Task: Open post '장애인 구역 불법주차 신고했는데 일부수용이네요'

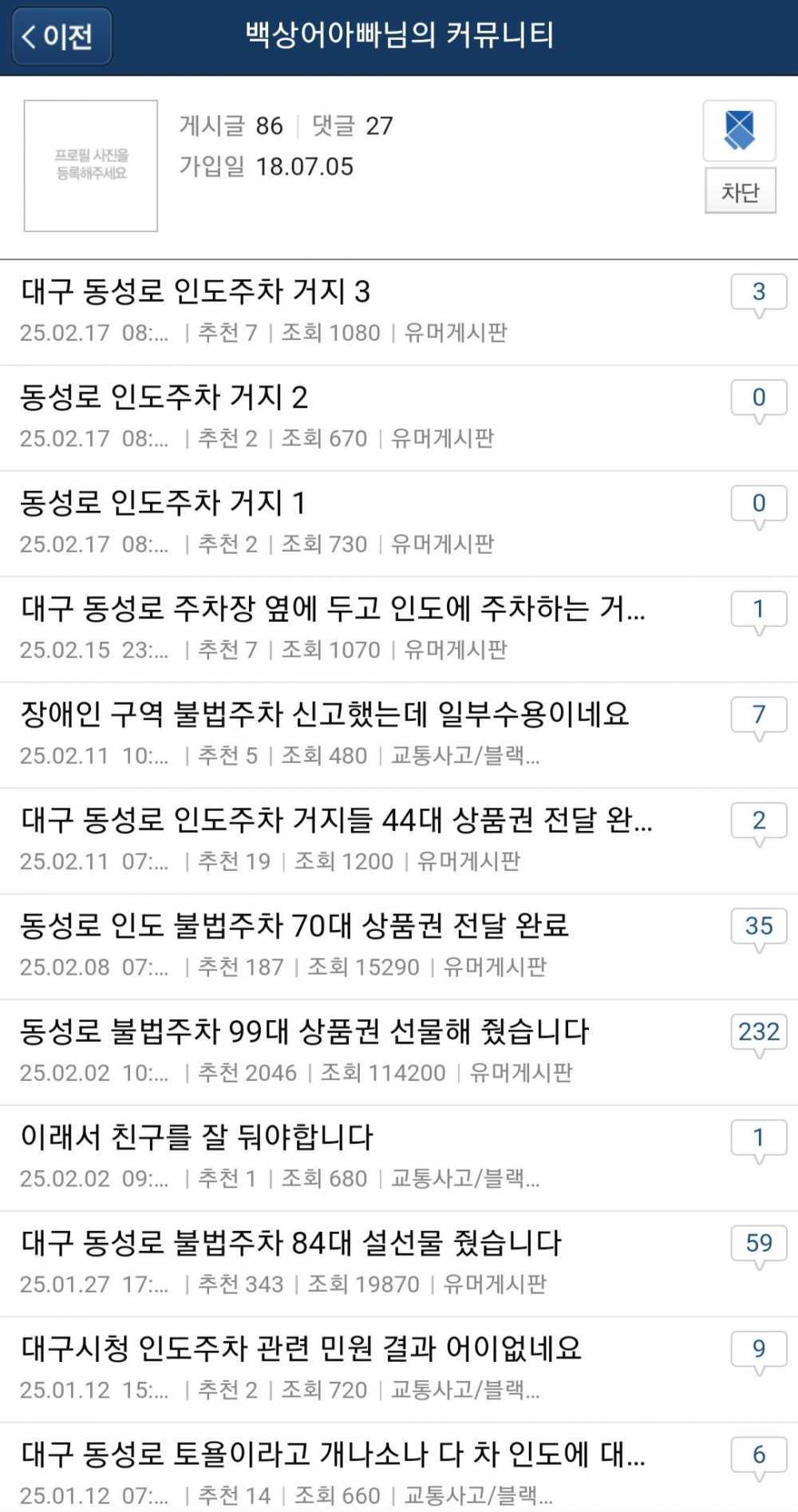Action: (325, 714)
